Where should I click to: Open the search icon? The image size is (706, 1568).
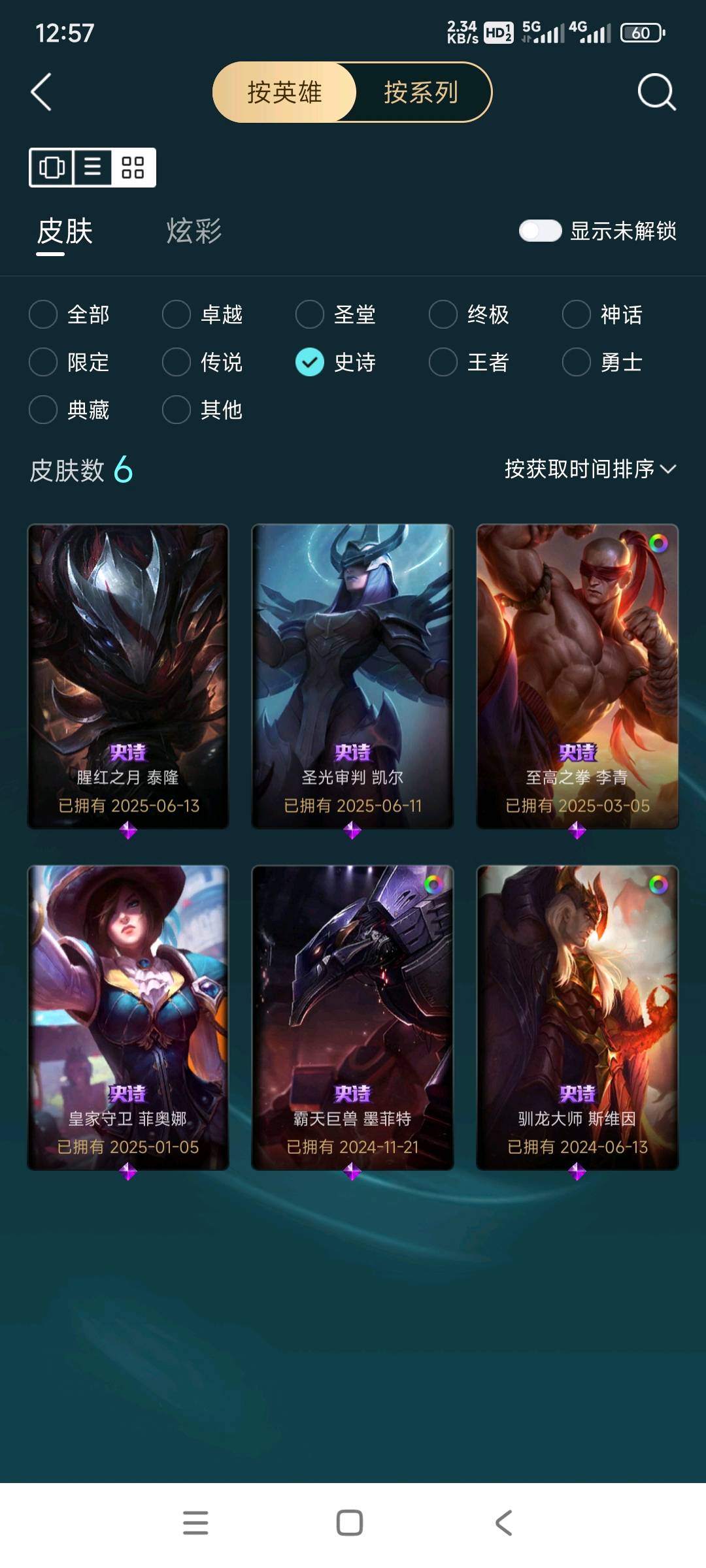click(656, 92)
